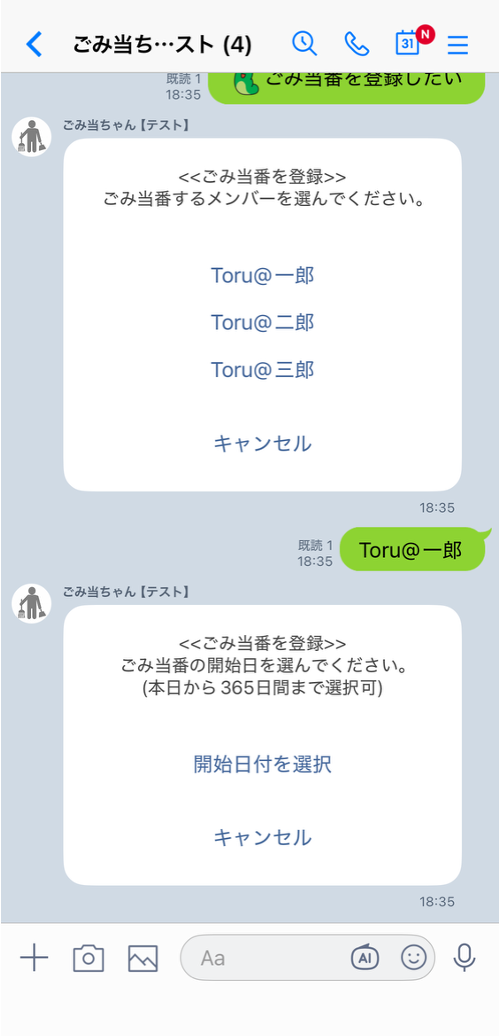Select member Toru@二郎

tap(262, 322)
